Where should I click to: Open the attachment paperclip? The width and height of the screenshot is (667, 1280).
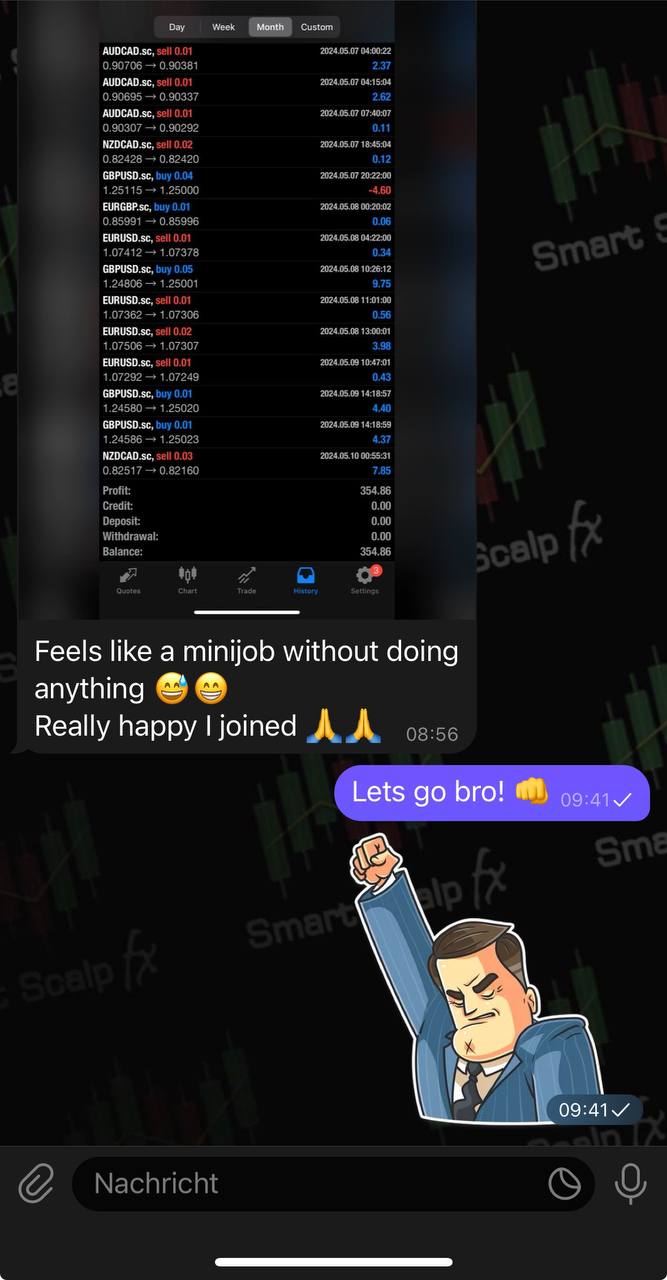pyautogui.click(x=36, y=1184)
